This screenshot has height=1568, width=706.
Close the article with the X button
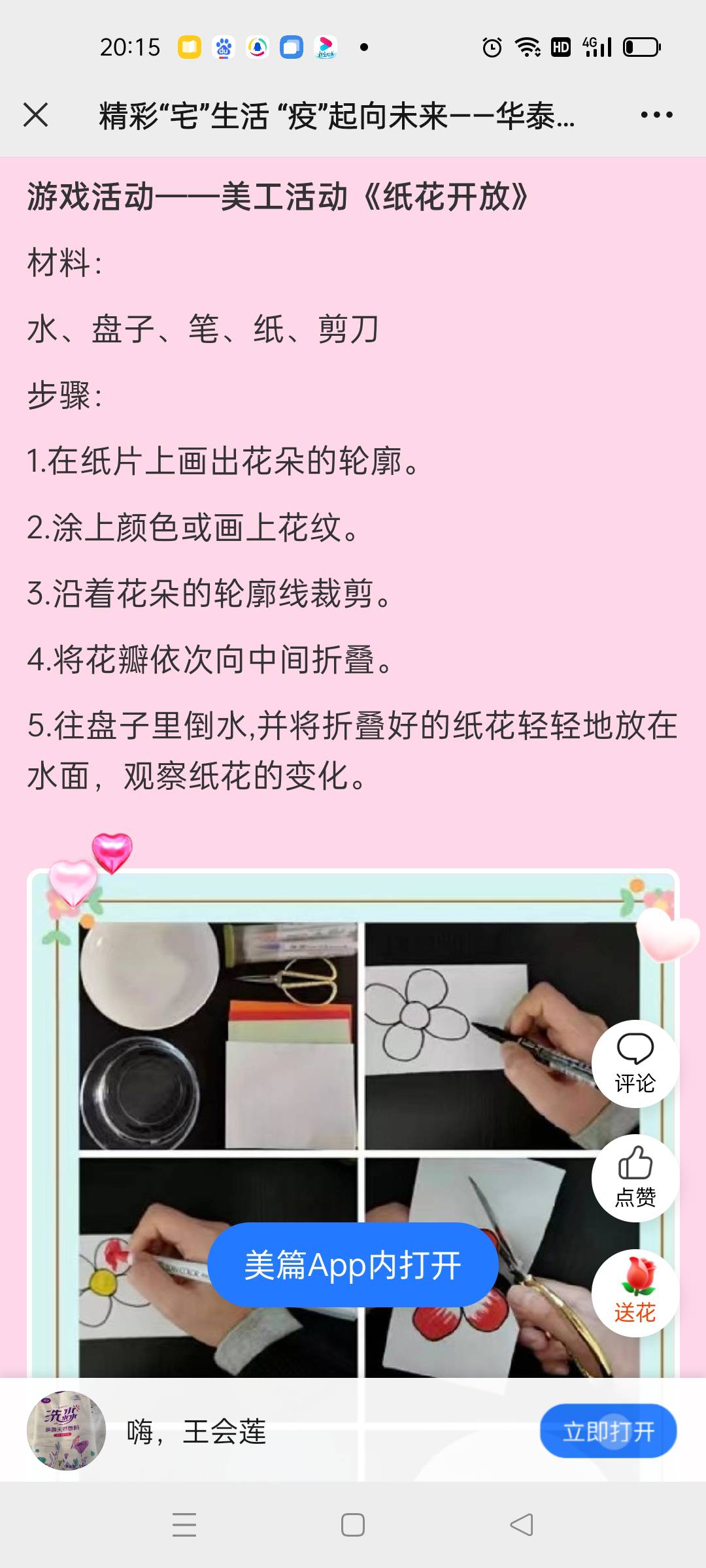pyautogui.click(x=36, y=114)
